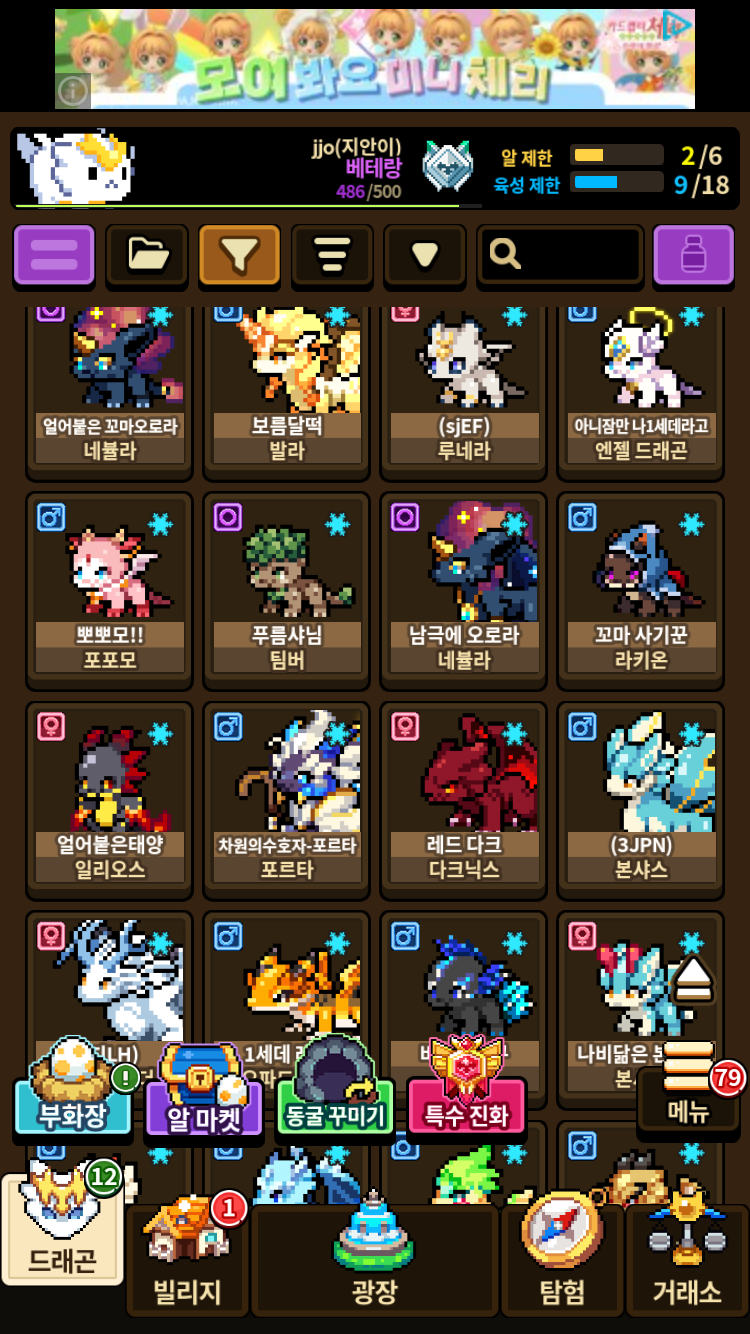Open the folder icon in toolbar
This screenshot has width=750, height=1334.
tap(147, 255)
